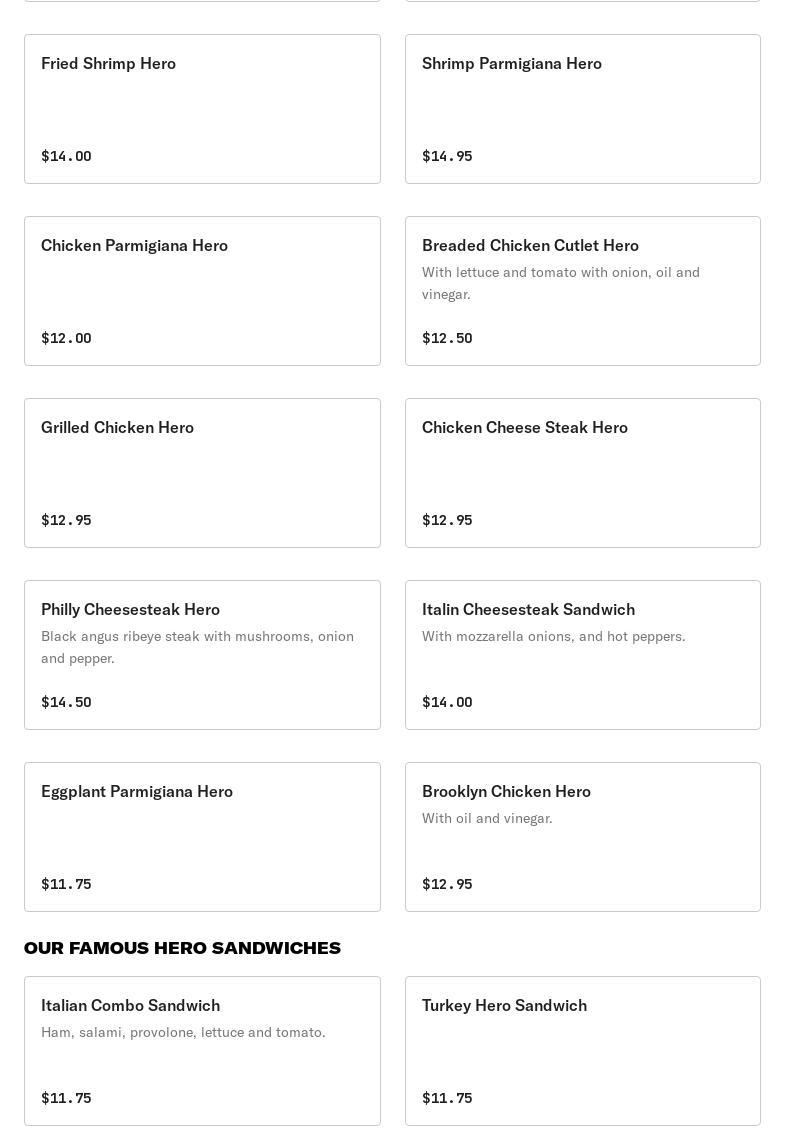Open the Italian Combo Sandwich item
Viewport: 785px width, 1128px height.
point(202,1051)
